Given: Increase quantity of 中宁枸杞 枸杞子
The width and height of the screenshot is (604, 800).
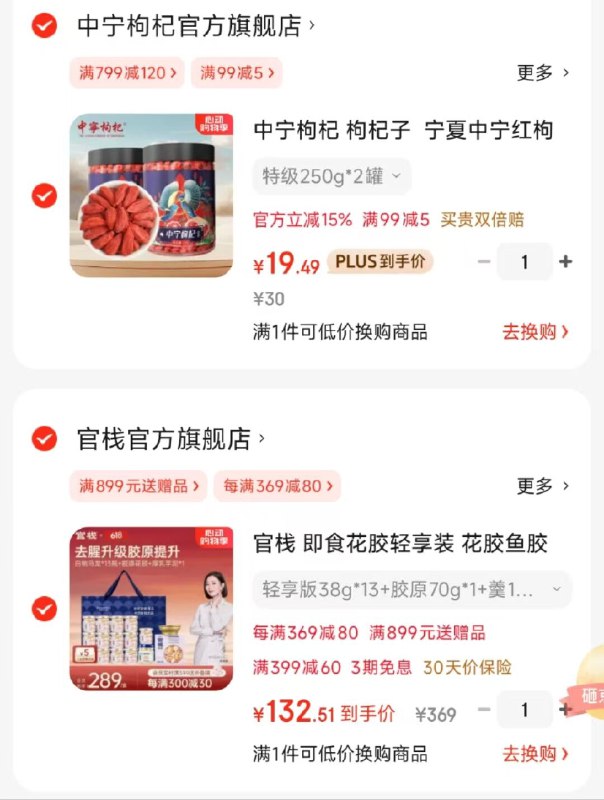Looking at the screenshot, I should [x=565, y=262].
